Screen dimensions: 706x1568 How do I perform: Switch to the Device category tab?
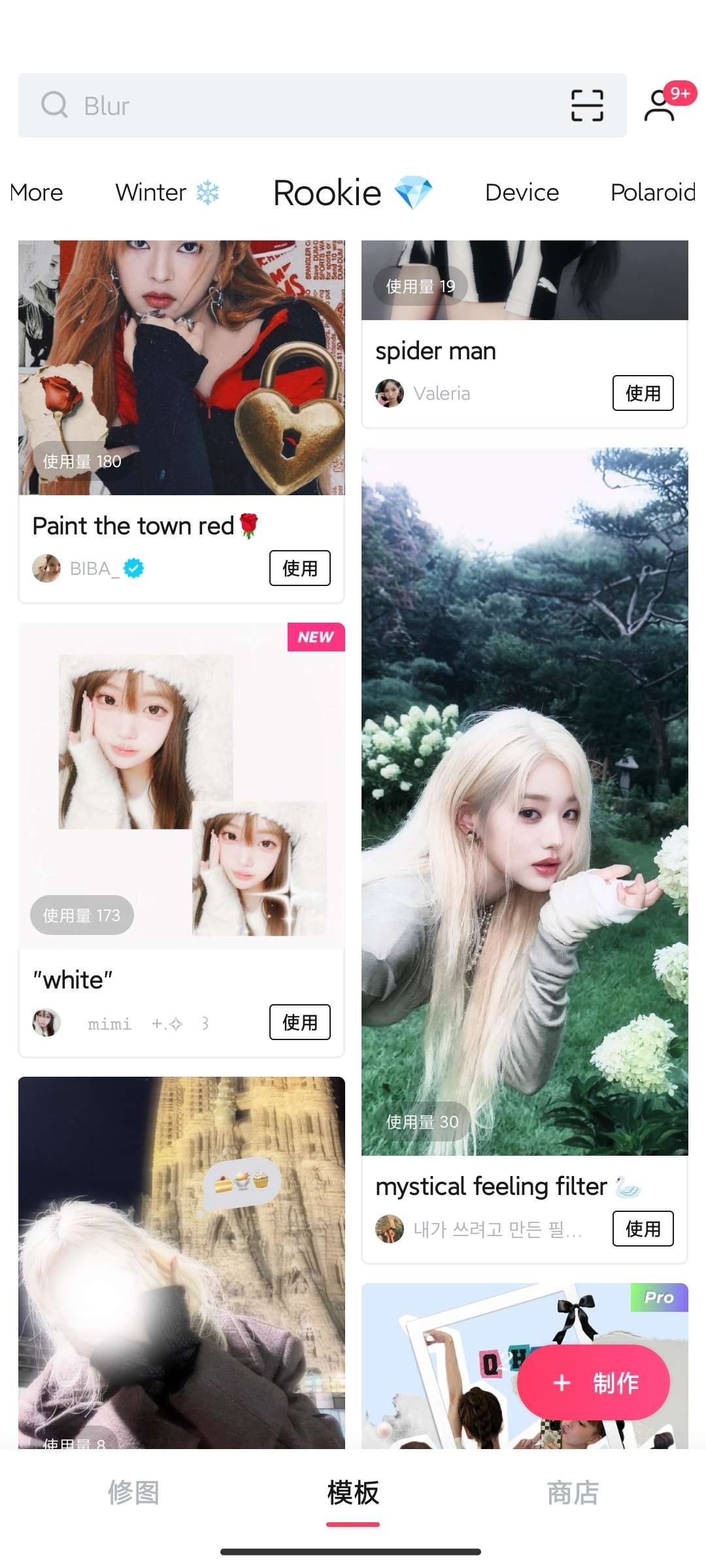tap(522, 193)
